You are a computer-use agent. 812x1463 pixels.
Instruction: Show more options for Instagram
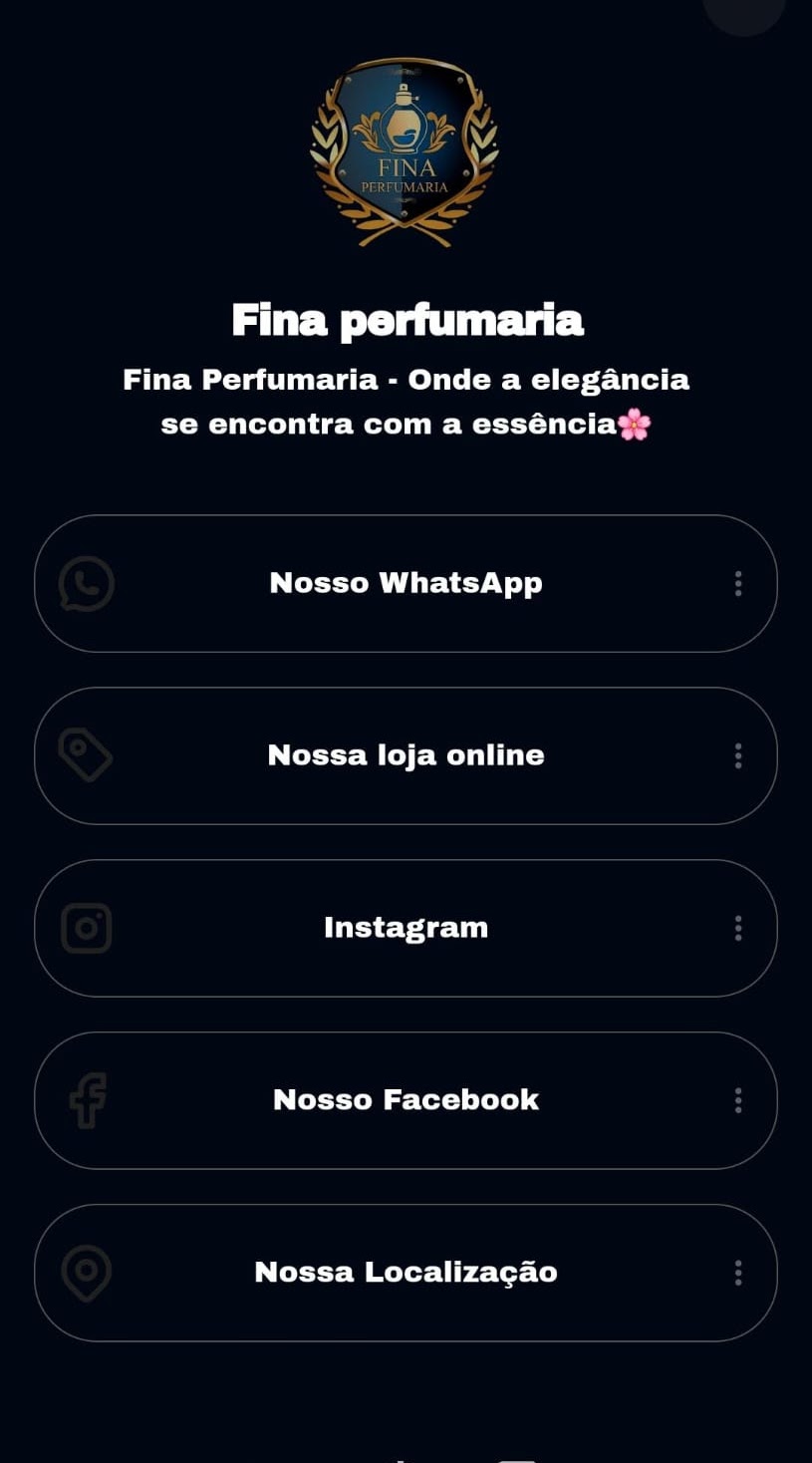[738, 928]
